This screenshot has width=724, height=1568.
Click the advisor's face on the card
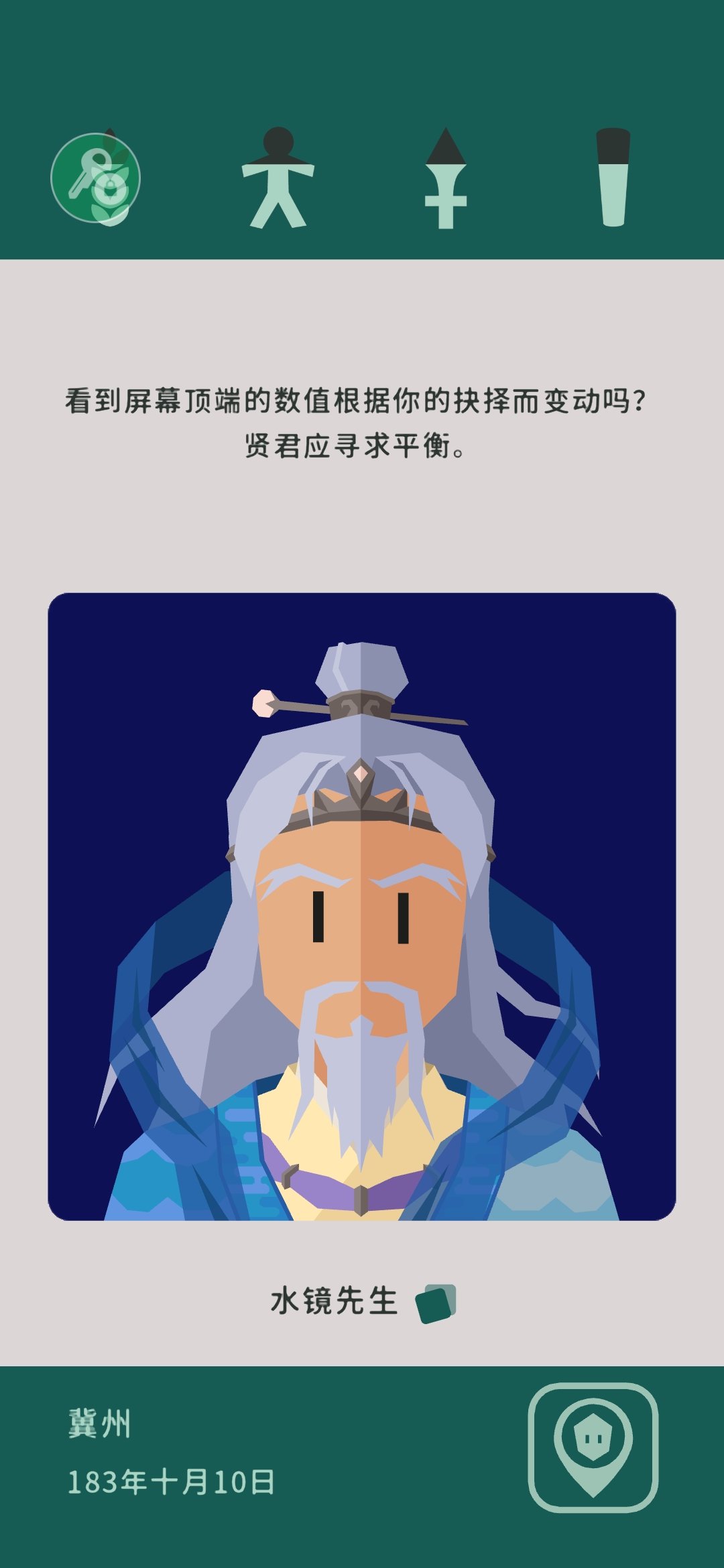(x=362, y=925)
